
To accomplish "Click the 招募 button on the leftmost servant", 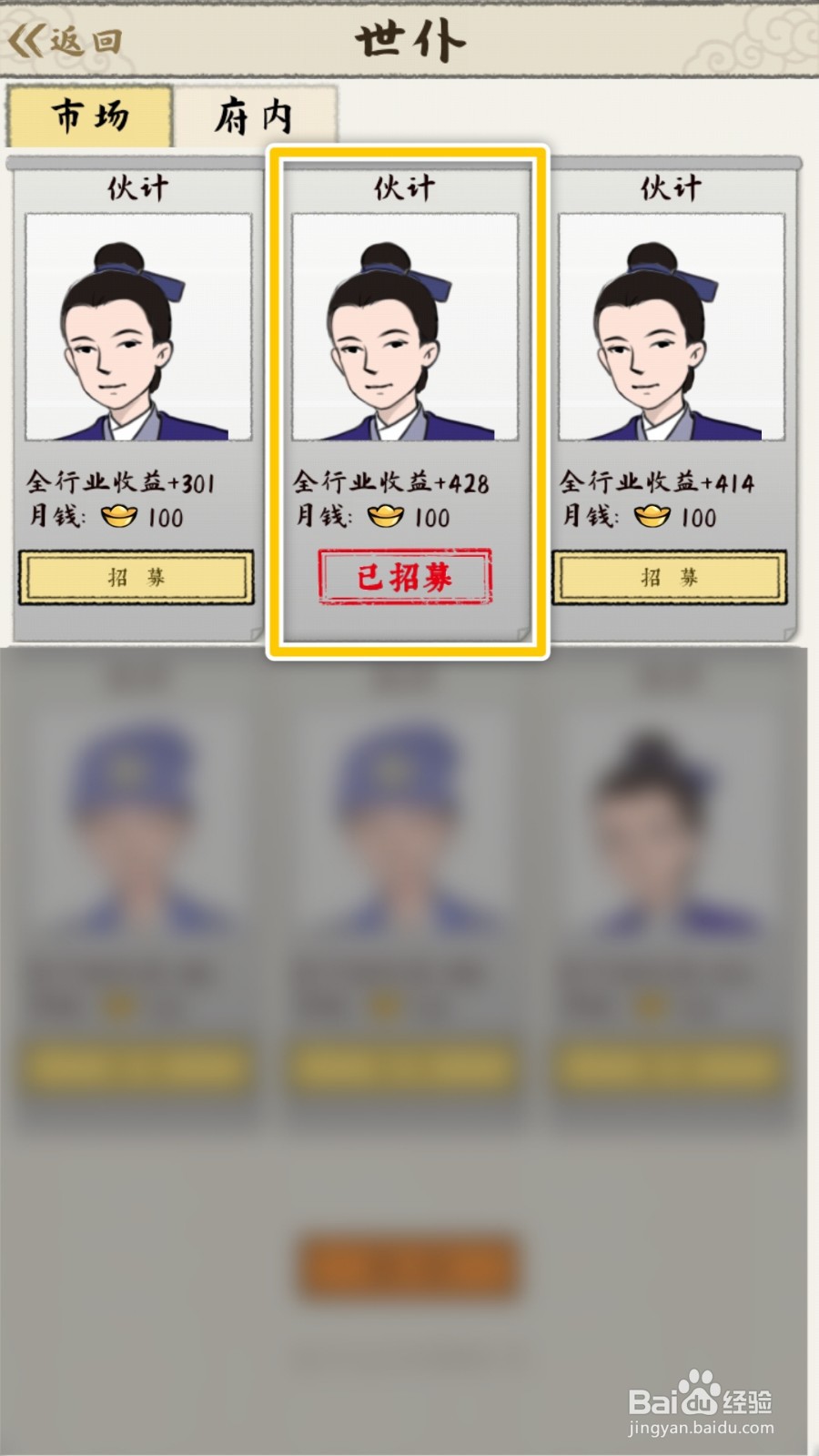I will point(138,578).
